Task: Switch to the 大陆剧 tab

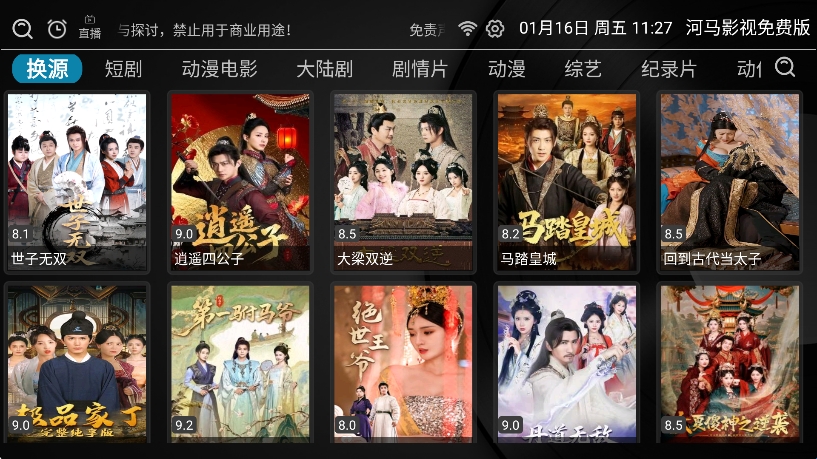Action: [324, 69]
